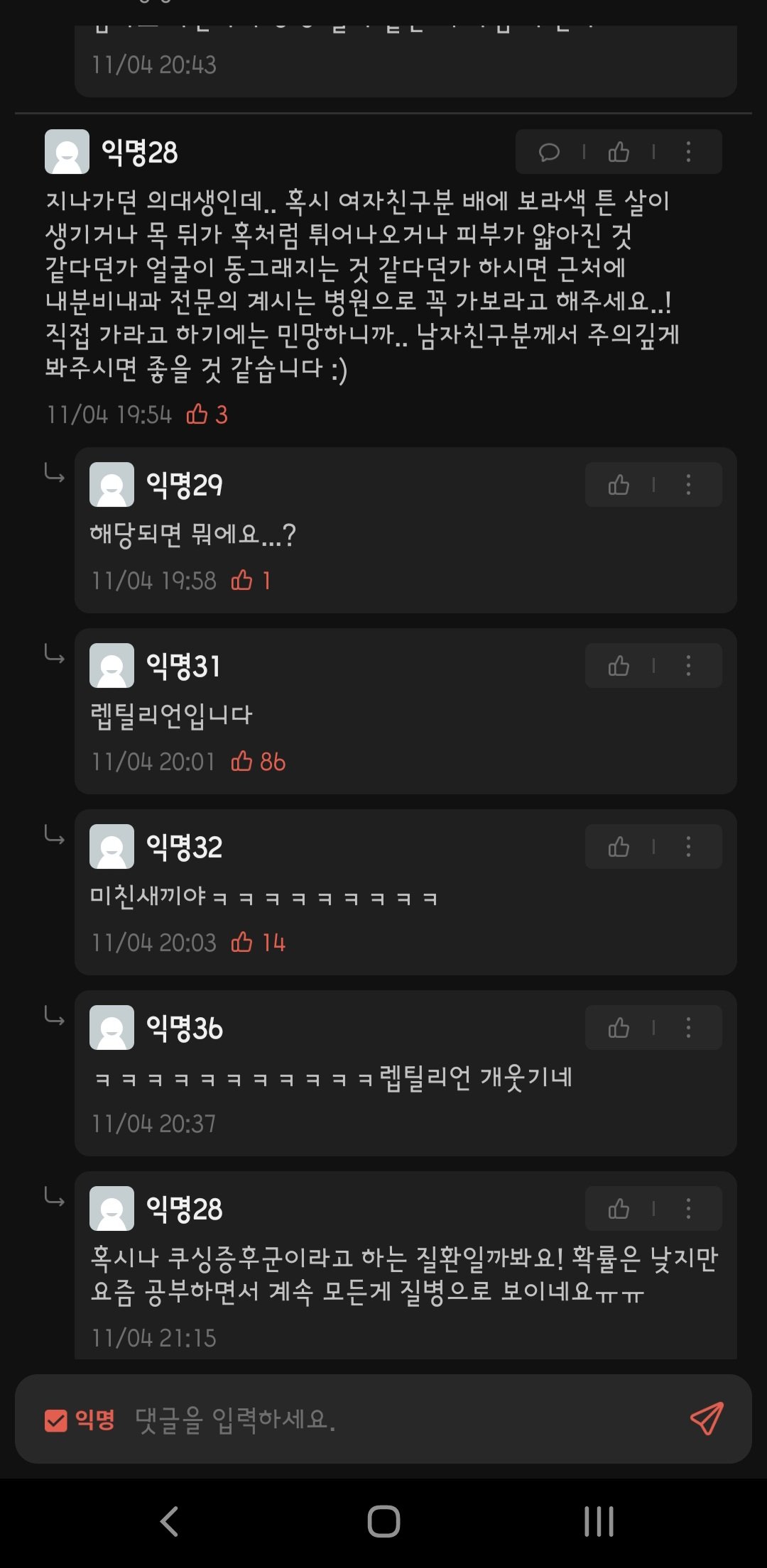
Task: Uncheck the 익명 anonymous checkbox
Action: click(x=56, y=1420)
